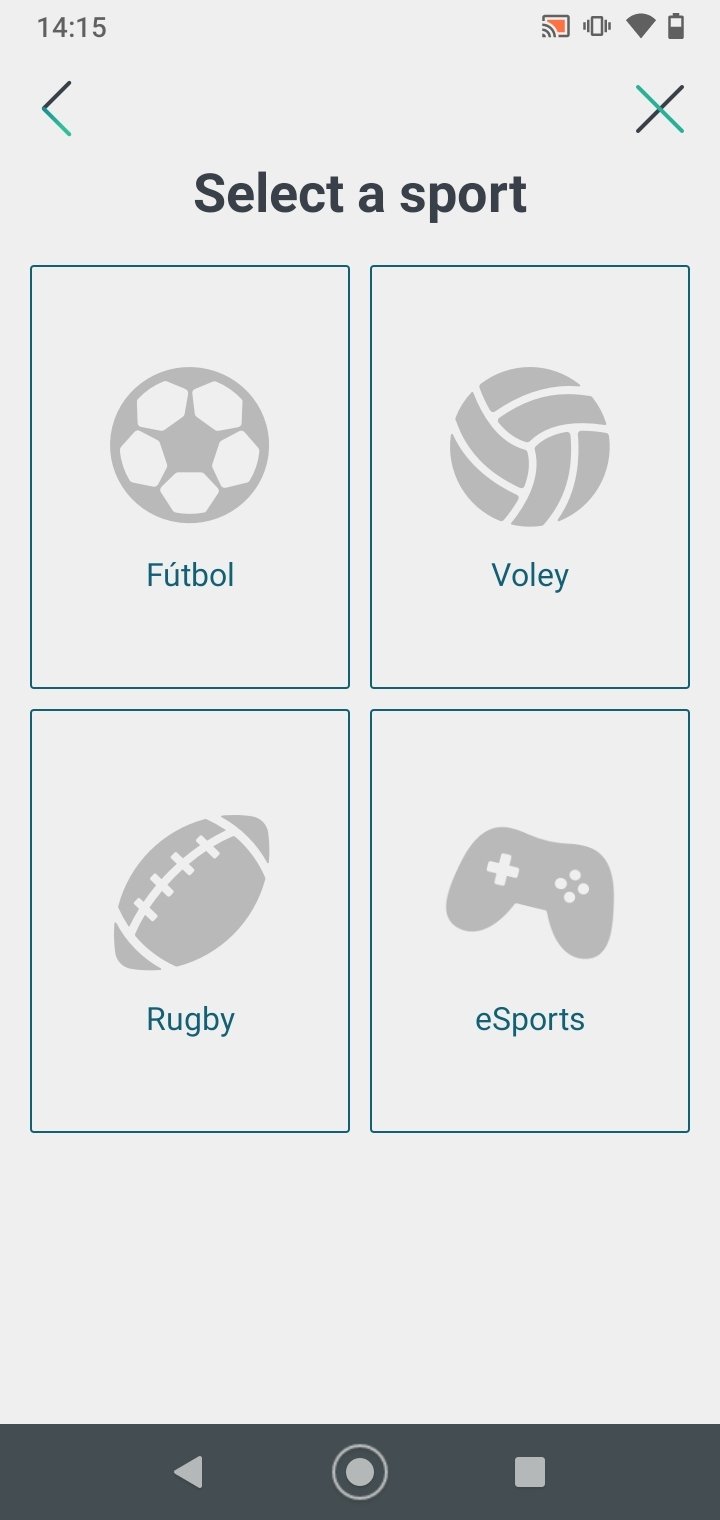720x1520 pixels.
Task: Open the eSports card
Action: pyautogui.click(x=530, y=921)
